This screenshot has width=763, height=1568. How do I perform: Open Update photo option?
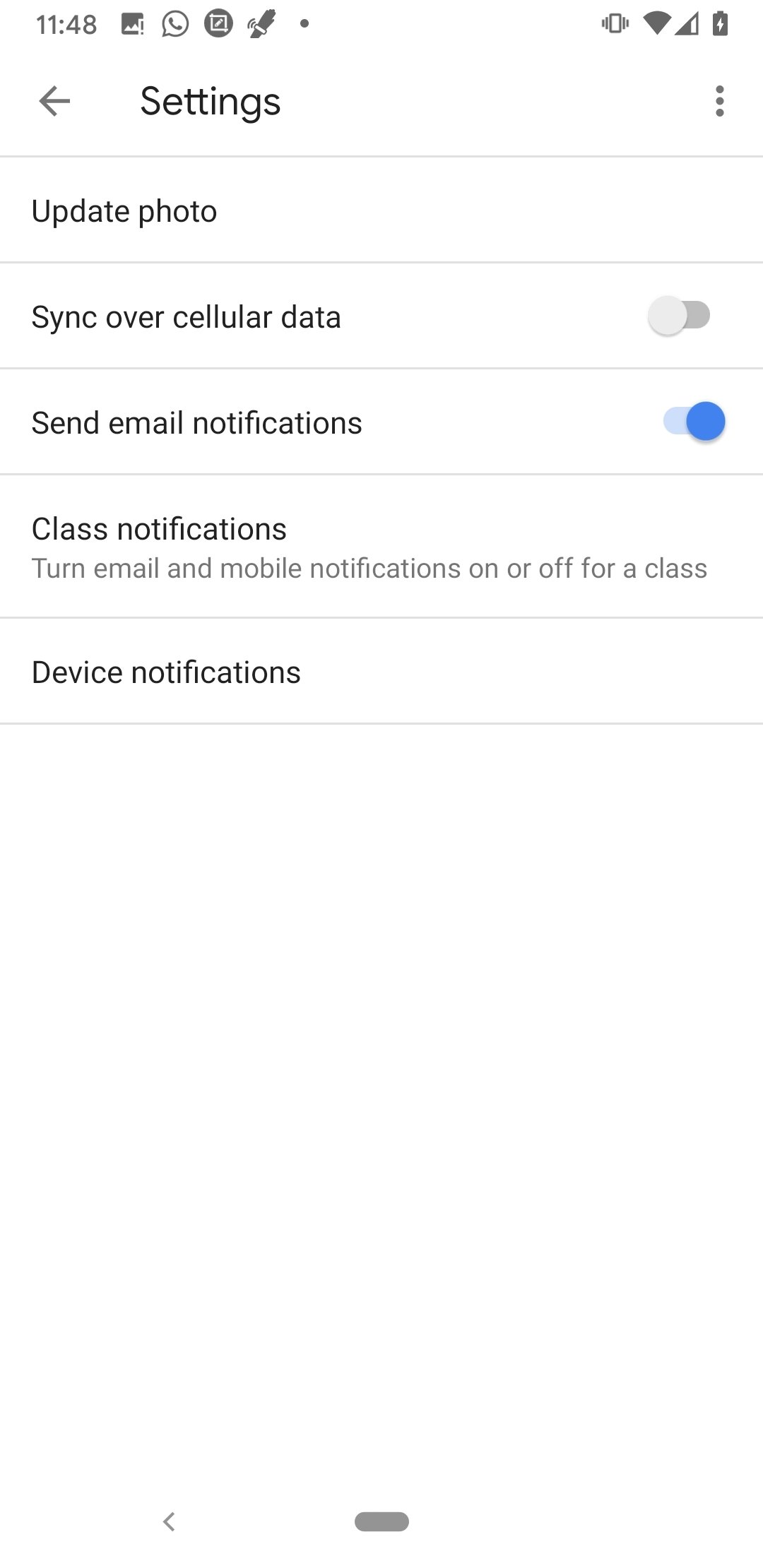point(381,210)
